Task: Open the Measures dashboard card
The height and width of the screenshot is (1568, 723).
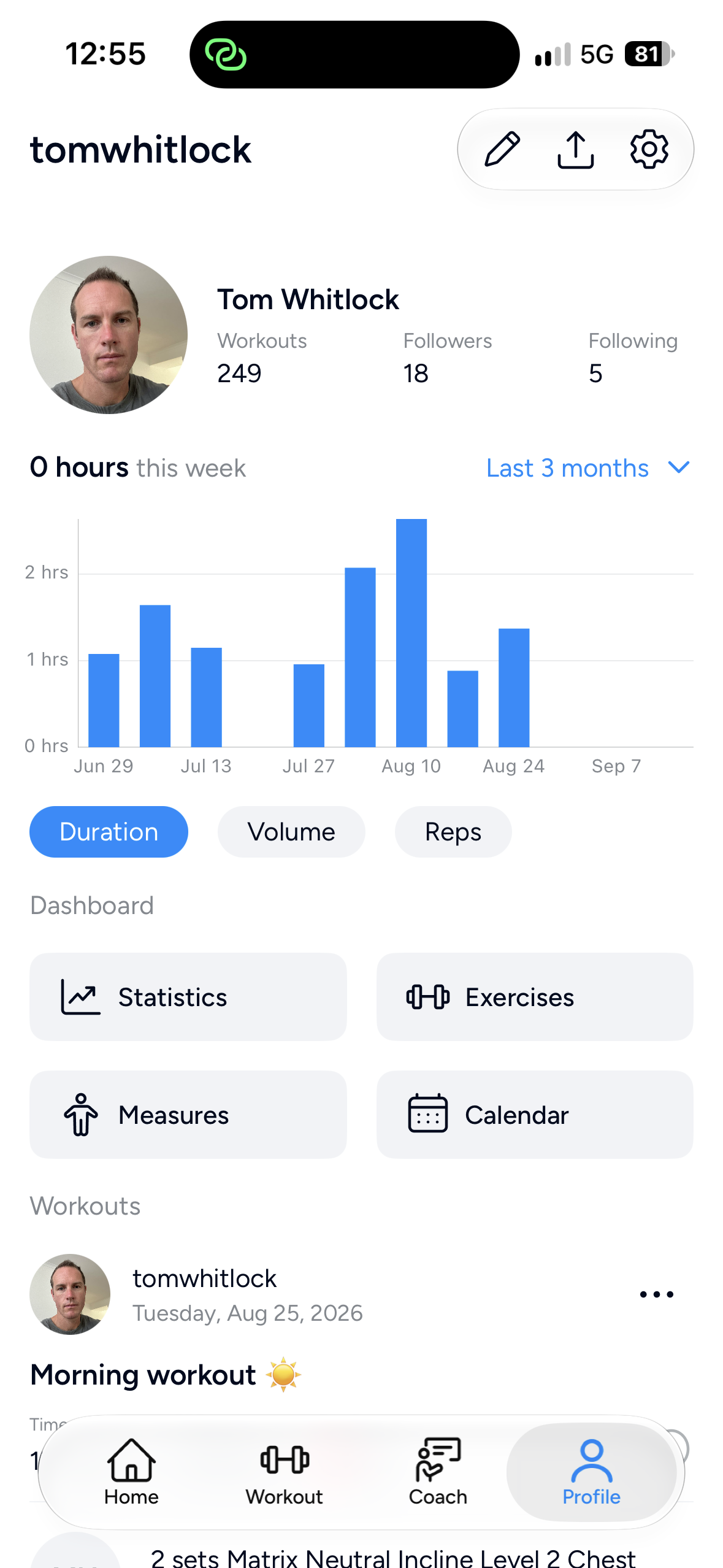Action: click(x=188, y=1115)
